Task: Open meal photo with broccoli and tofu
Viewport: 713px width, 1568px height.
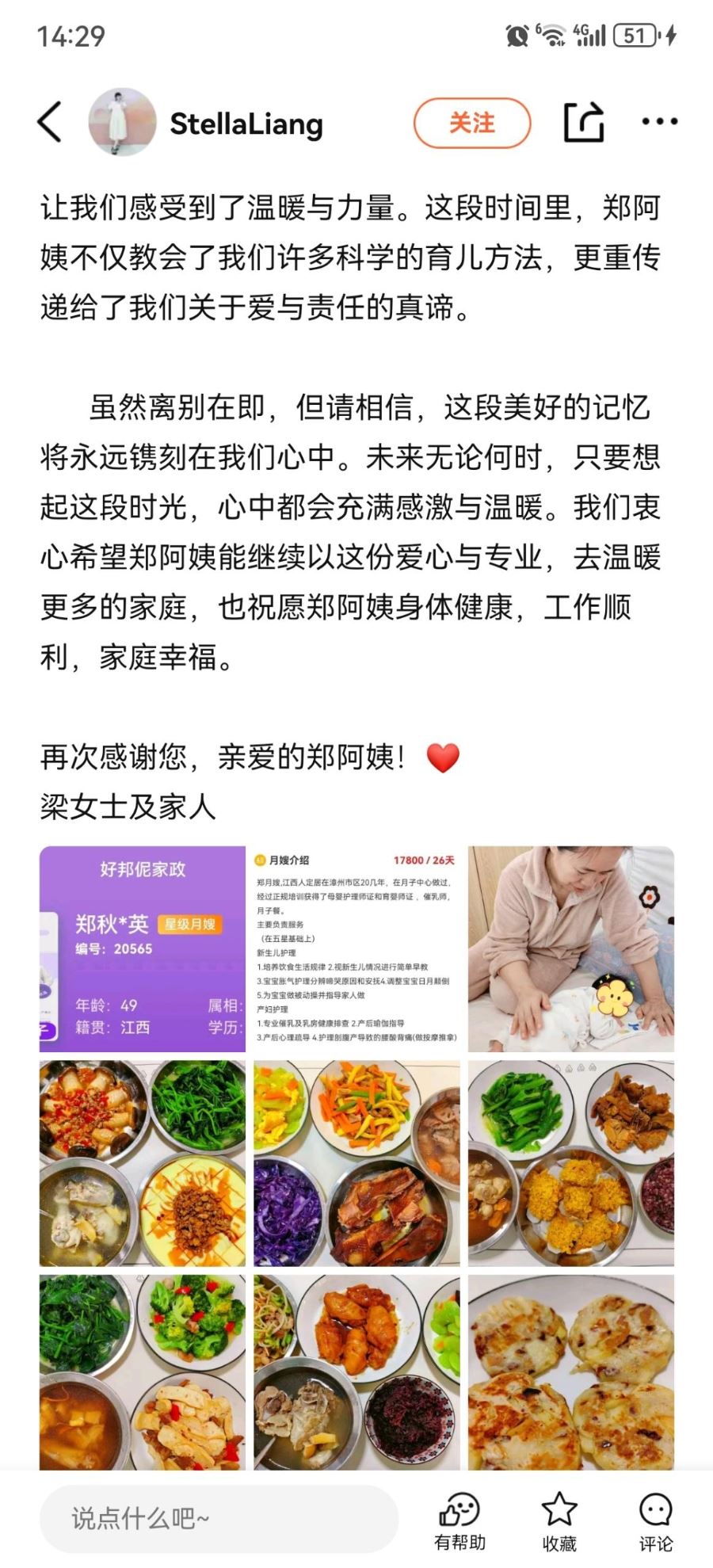Action: coord(143,1371)
